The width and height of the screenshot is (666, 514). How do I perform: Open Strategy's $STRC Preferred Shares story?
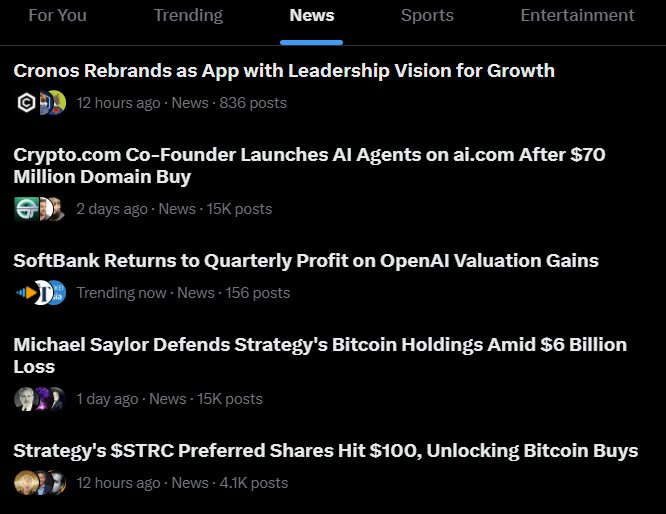(x=325, y=451)
